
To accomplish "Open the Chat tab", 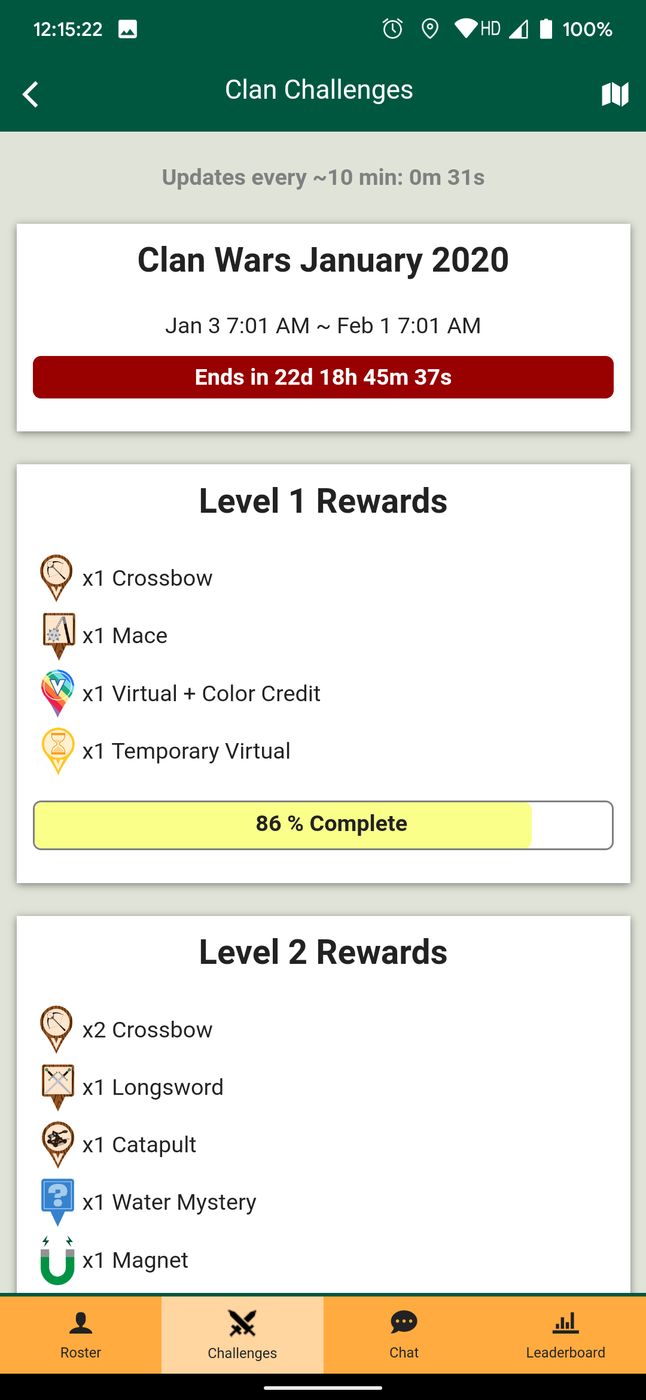I will [404, 1335].
